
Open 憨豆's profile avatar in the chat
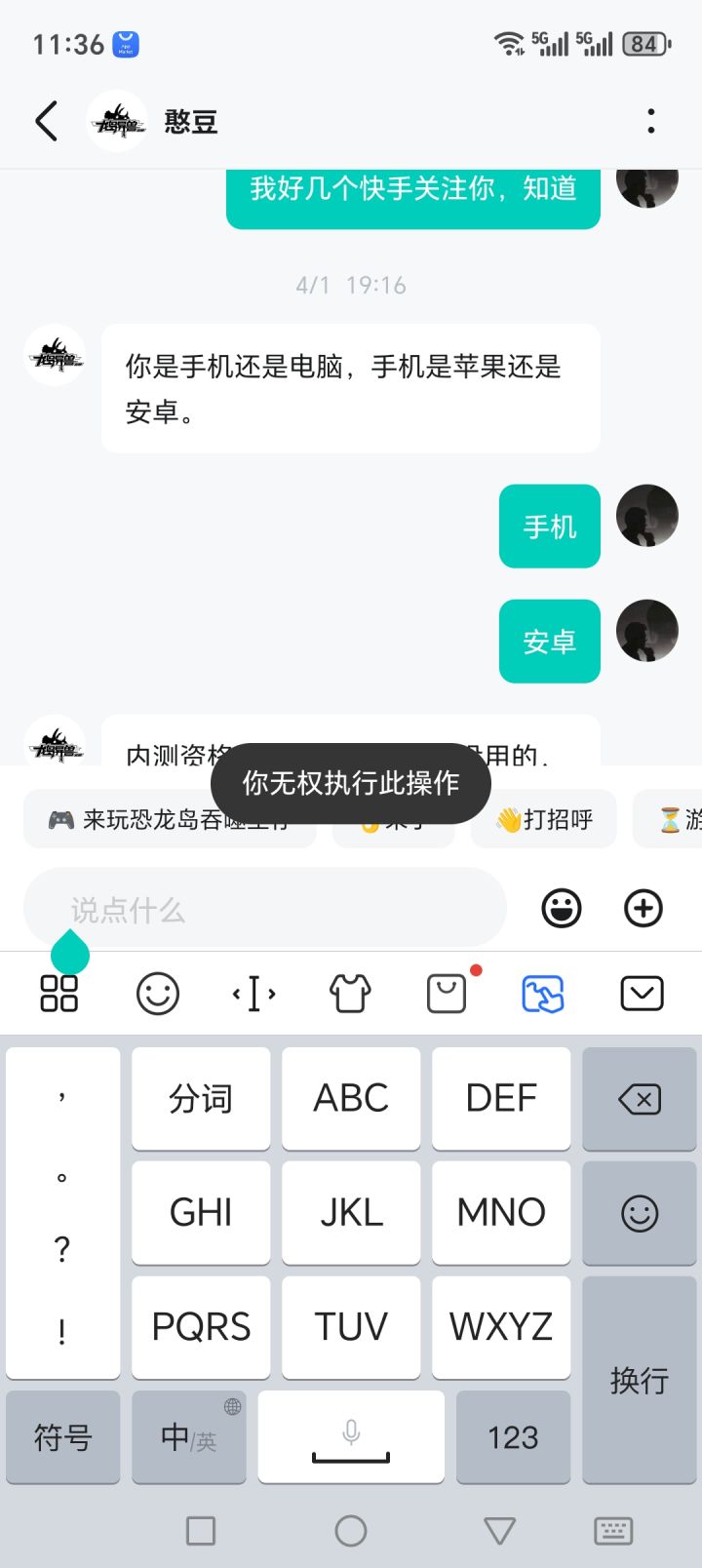[117, 121]
